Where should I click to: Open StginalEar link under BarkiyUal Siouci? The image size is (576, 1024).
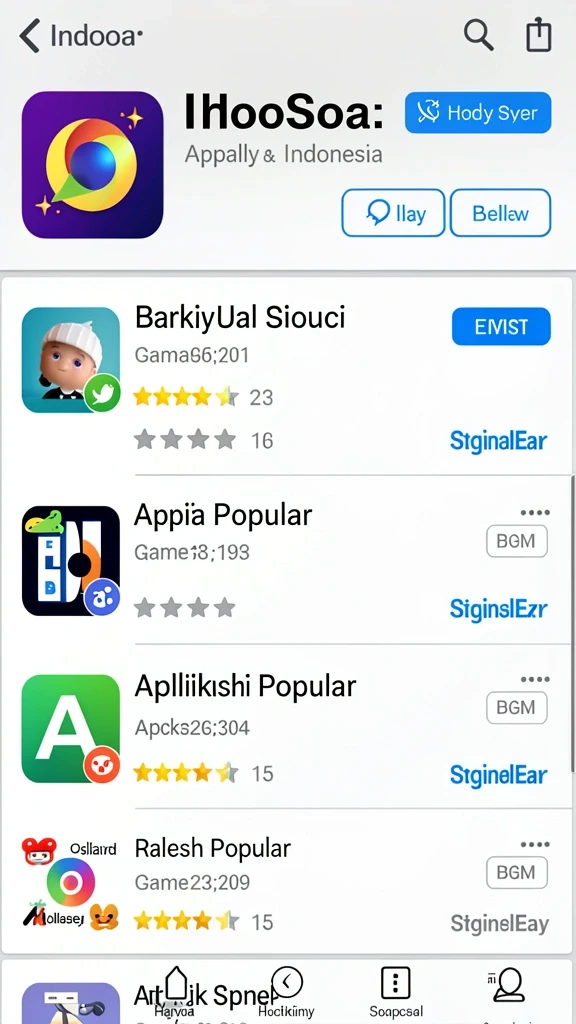click(x=498, y=441)
